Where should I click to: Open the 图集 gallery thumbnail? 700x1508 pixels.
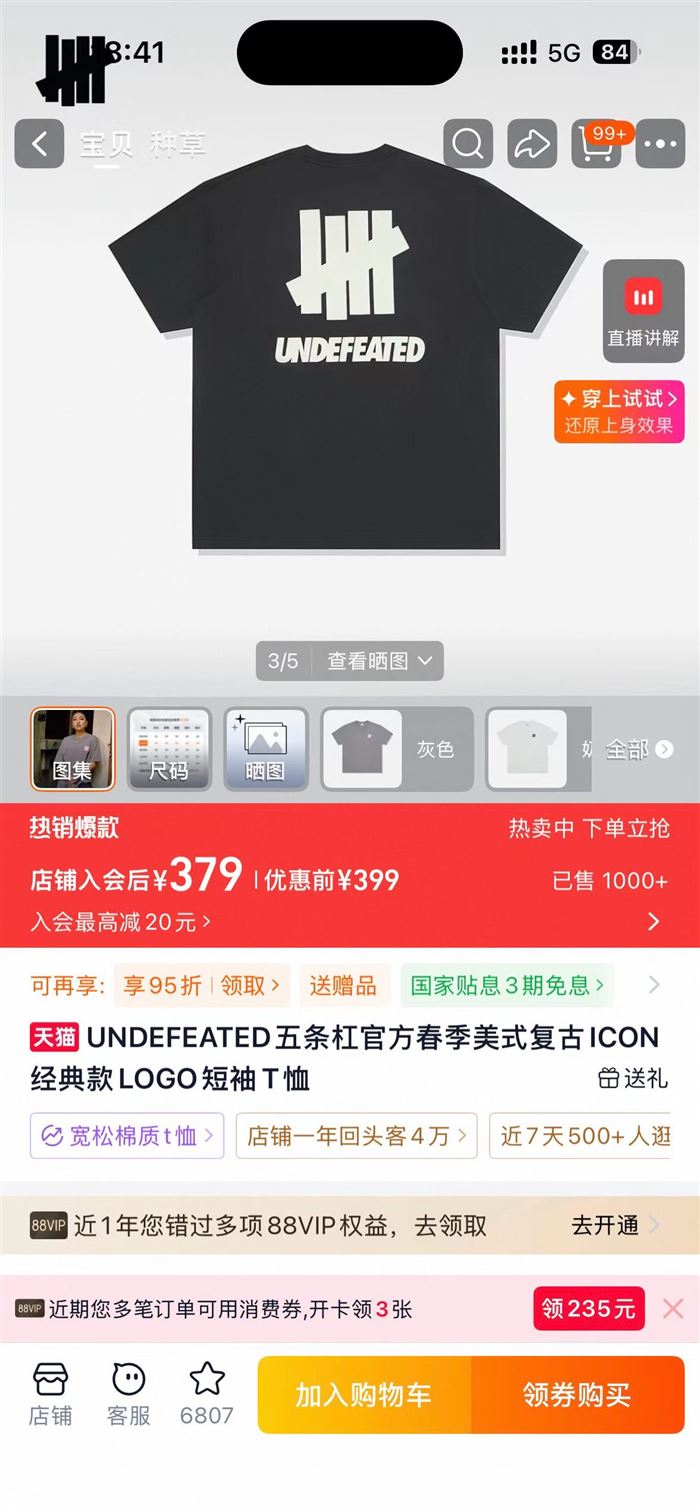[x=72, y=749]
